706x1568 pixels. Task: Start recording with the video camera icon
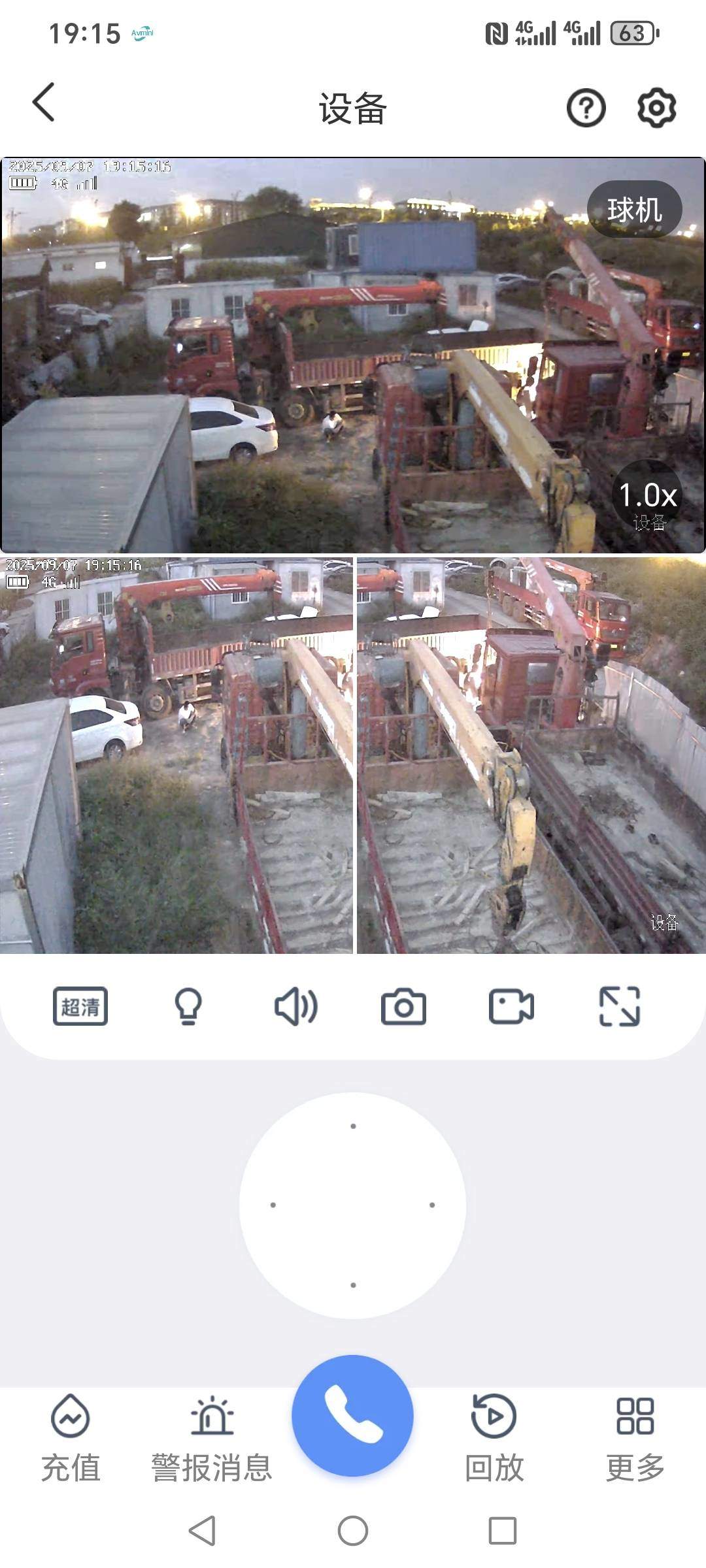pyautogui.click(x=511, y=1006)
